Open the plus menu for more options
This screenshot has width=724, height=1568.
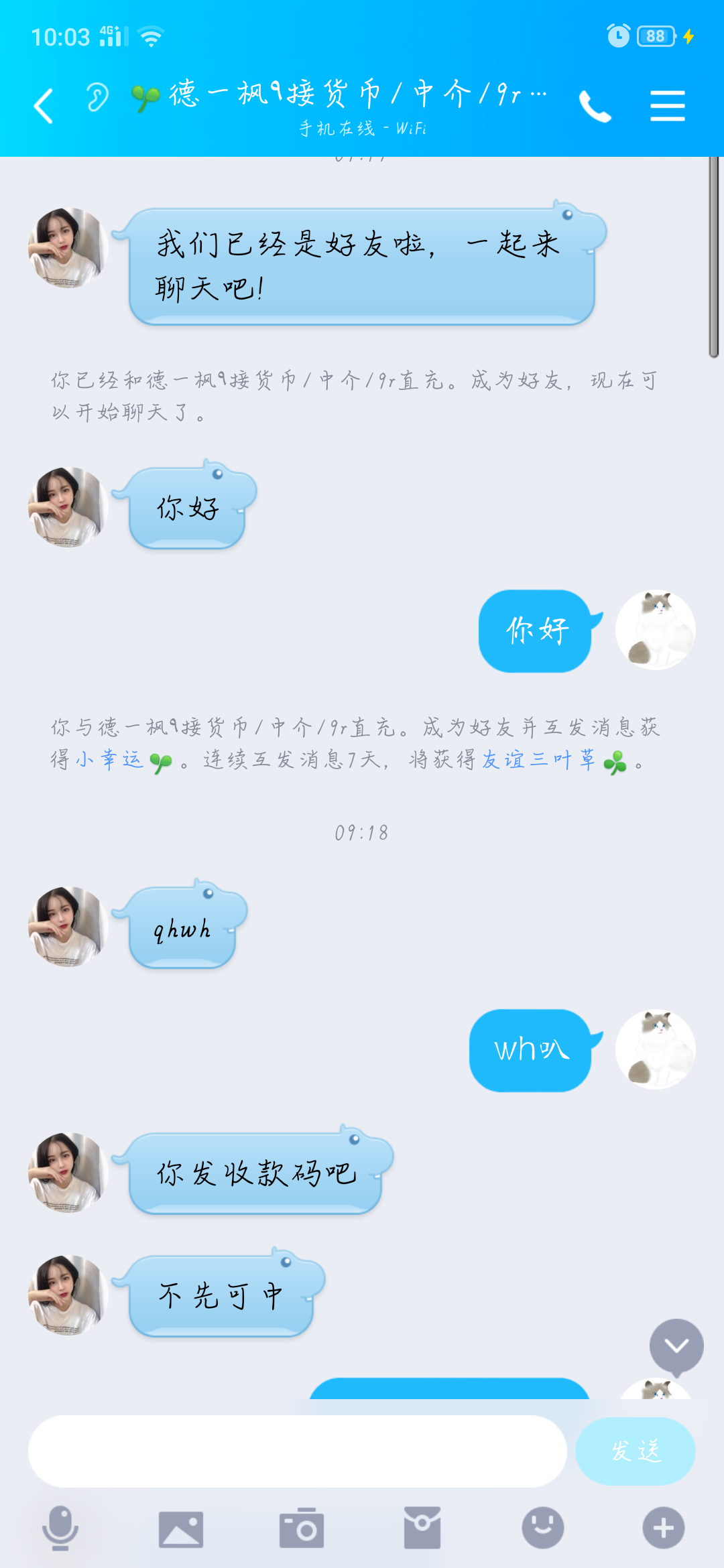coord(664,1528)
